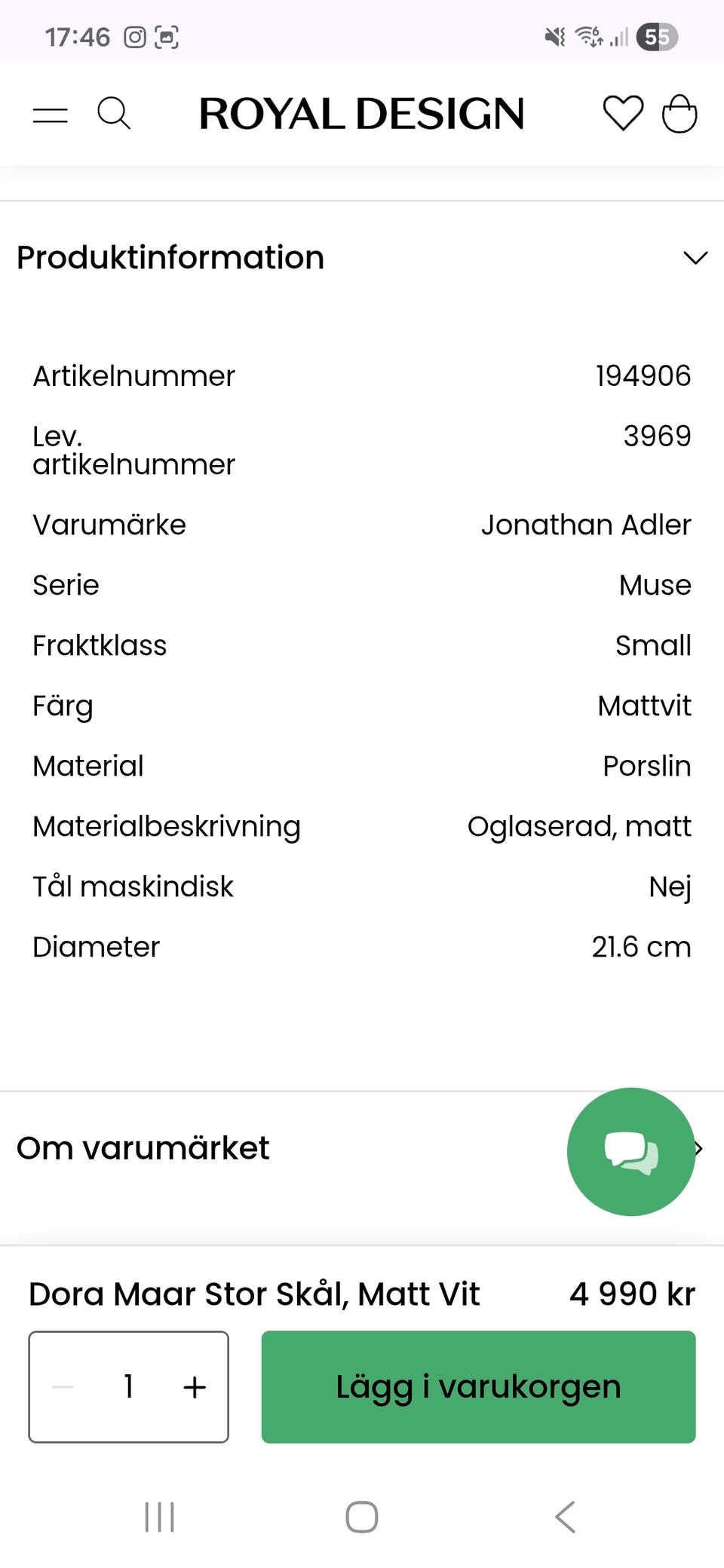This screenshot has height=1568, width=724.
Task: Tap Lägg i varukorgen
Action: pos(478,1386)
